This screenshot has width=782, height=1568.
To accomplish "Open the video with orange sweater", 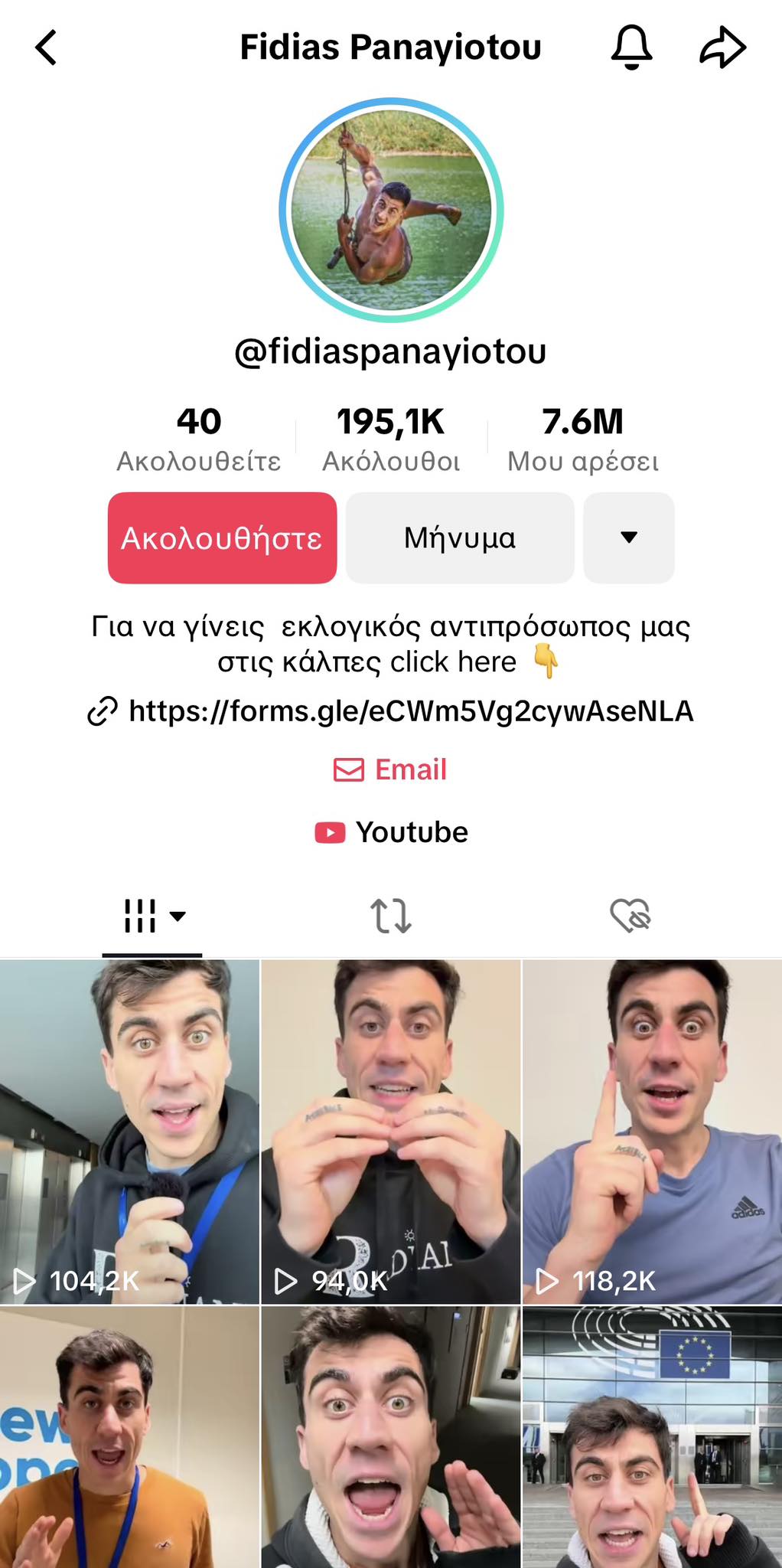I will 129,1438.
